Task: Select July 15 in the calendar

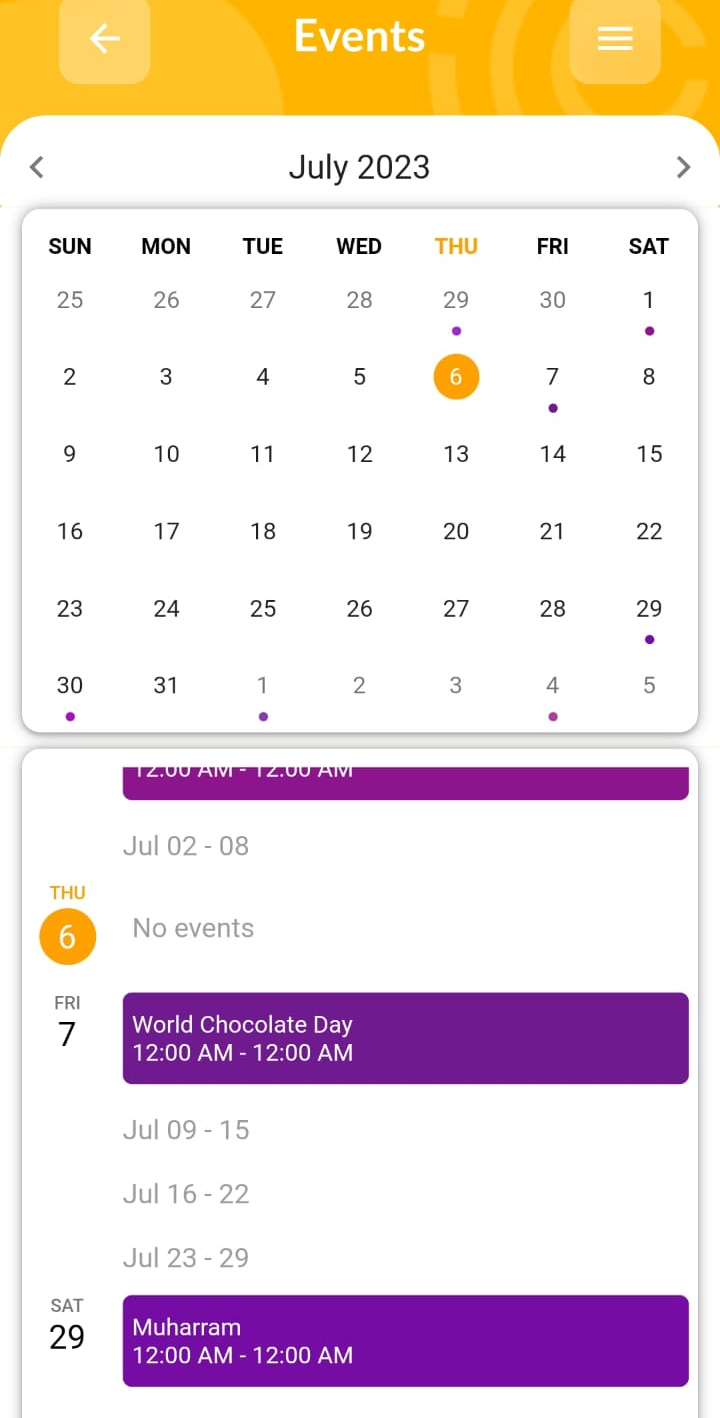Action: (648, 454)
